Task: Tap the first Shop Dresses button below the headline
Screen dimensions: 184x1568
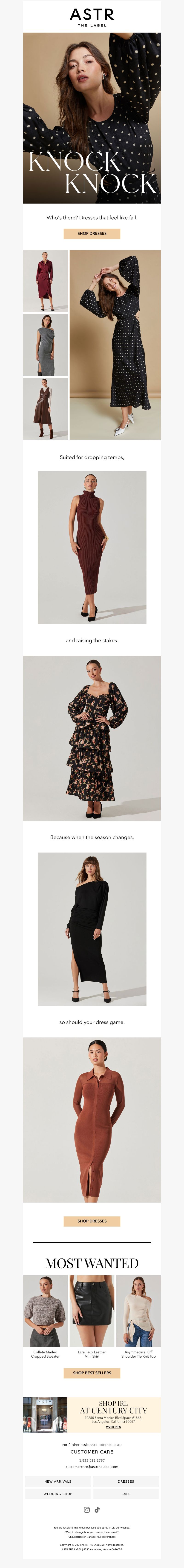Action: pyautogui.click(x=92, y=233)
